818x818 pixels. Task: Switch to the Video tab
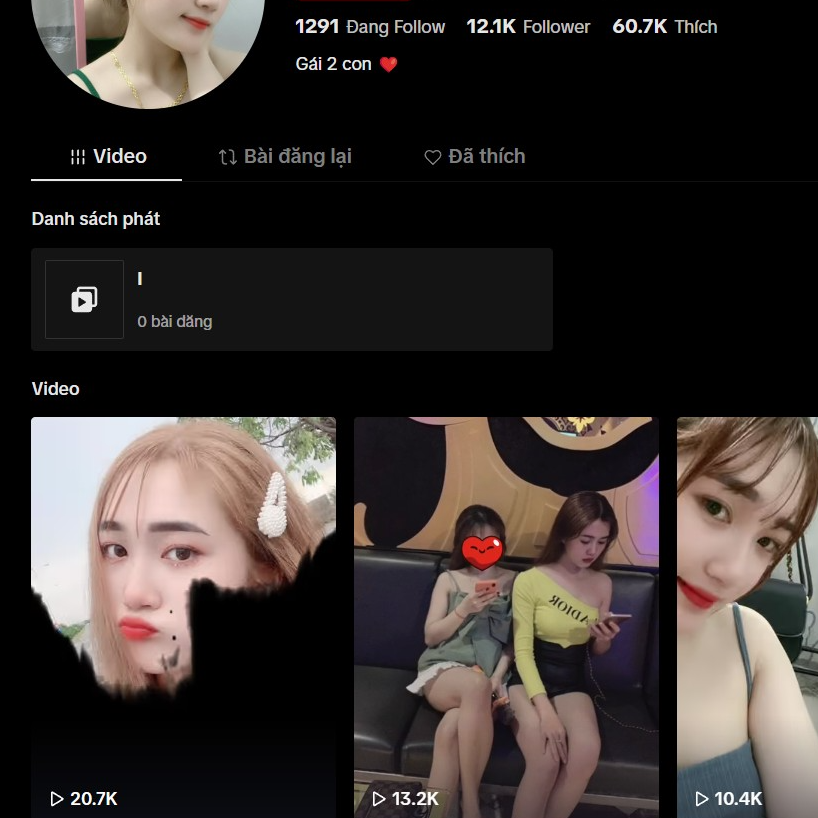coord(107,157)
